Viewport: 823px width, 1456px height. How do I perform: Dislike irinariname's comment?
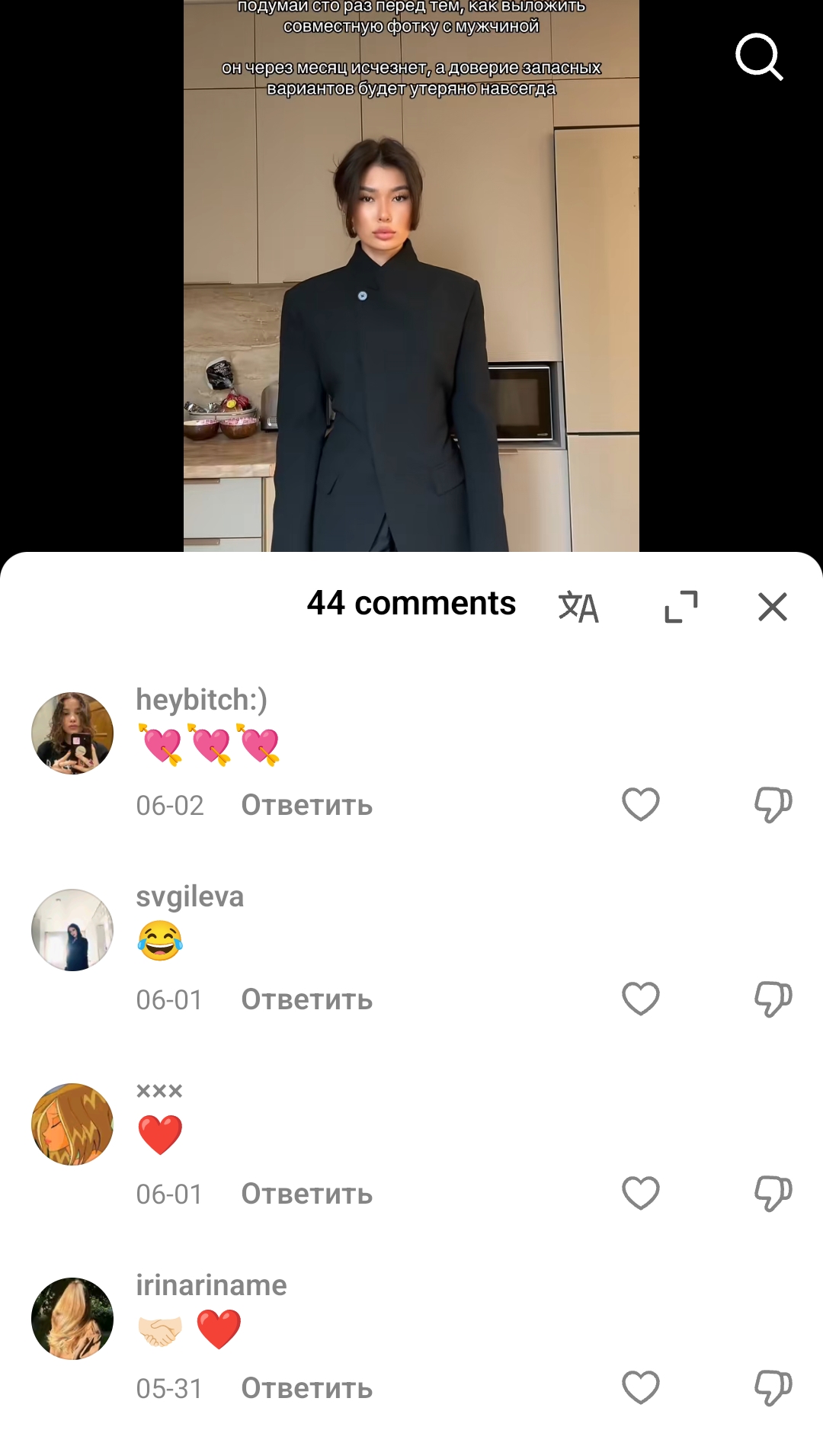[x=773, y=1388]
